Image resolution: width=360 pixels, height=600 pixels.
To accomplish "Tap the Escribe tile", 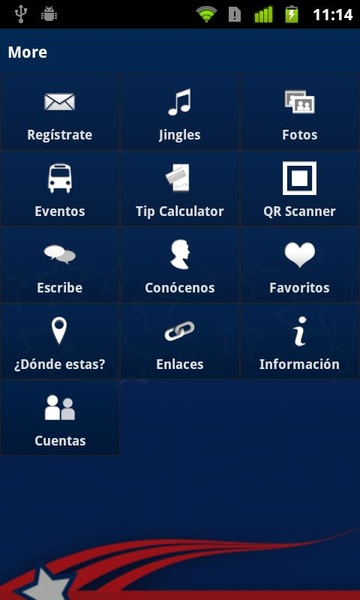I will click(x=59, y=265).
